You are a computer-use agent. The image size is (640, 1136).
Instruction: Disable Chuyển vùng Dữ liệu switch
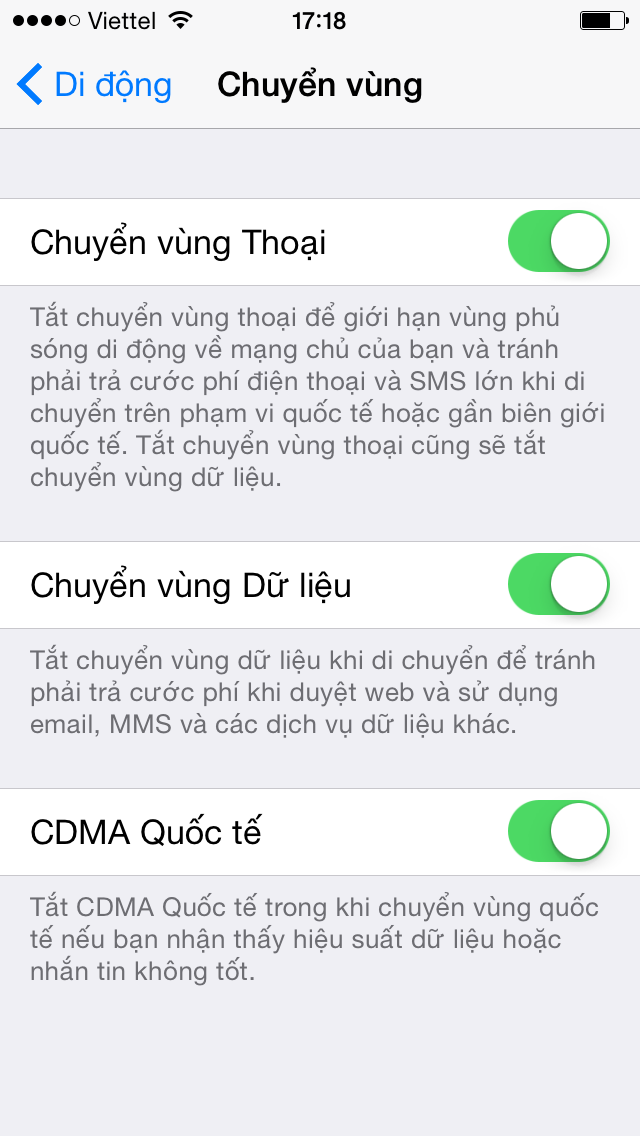[558, 584]
